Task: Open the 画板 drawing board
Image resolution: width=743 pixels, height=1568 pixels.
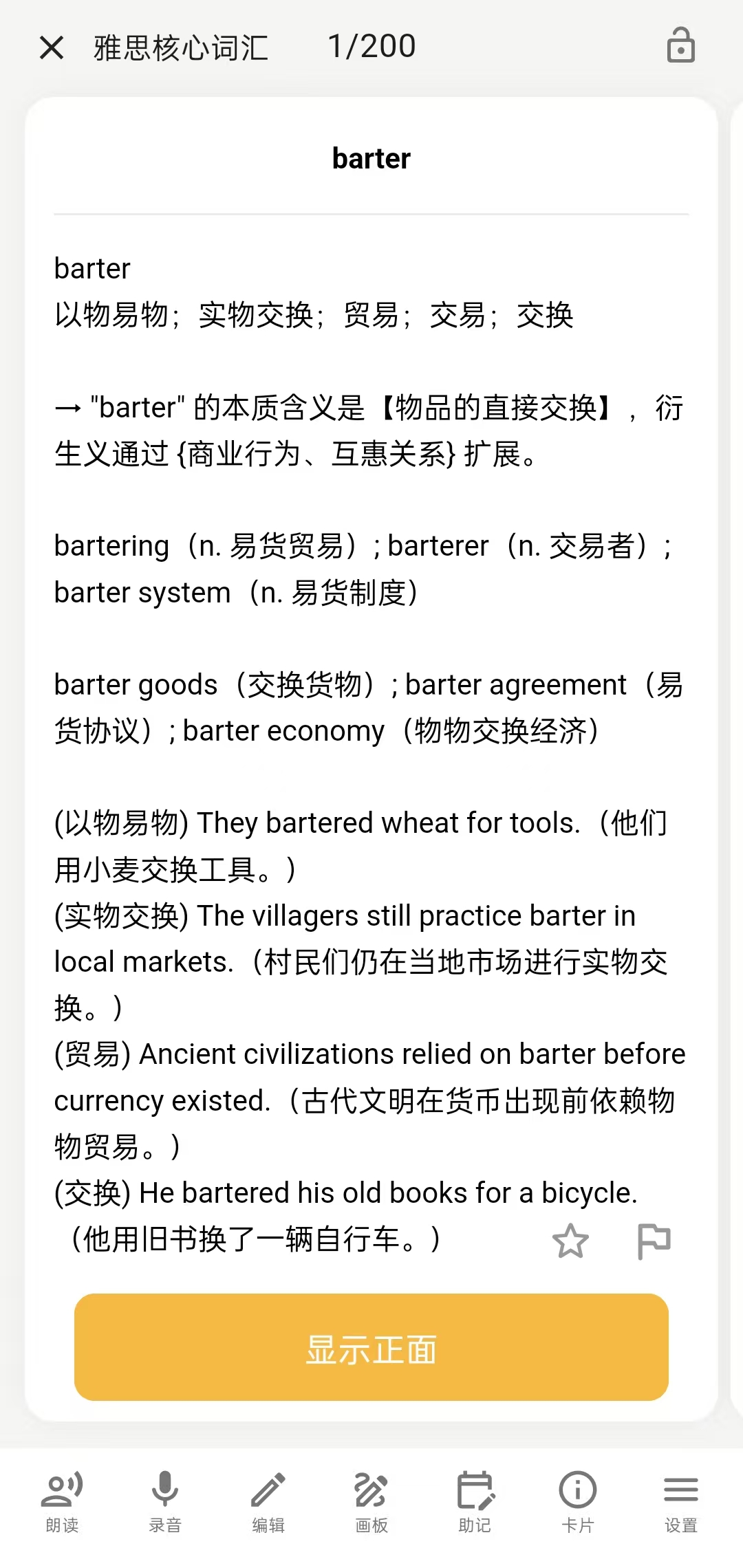Action: pos(371,1503)
